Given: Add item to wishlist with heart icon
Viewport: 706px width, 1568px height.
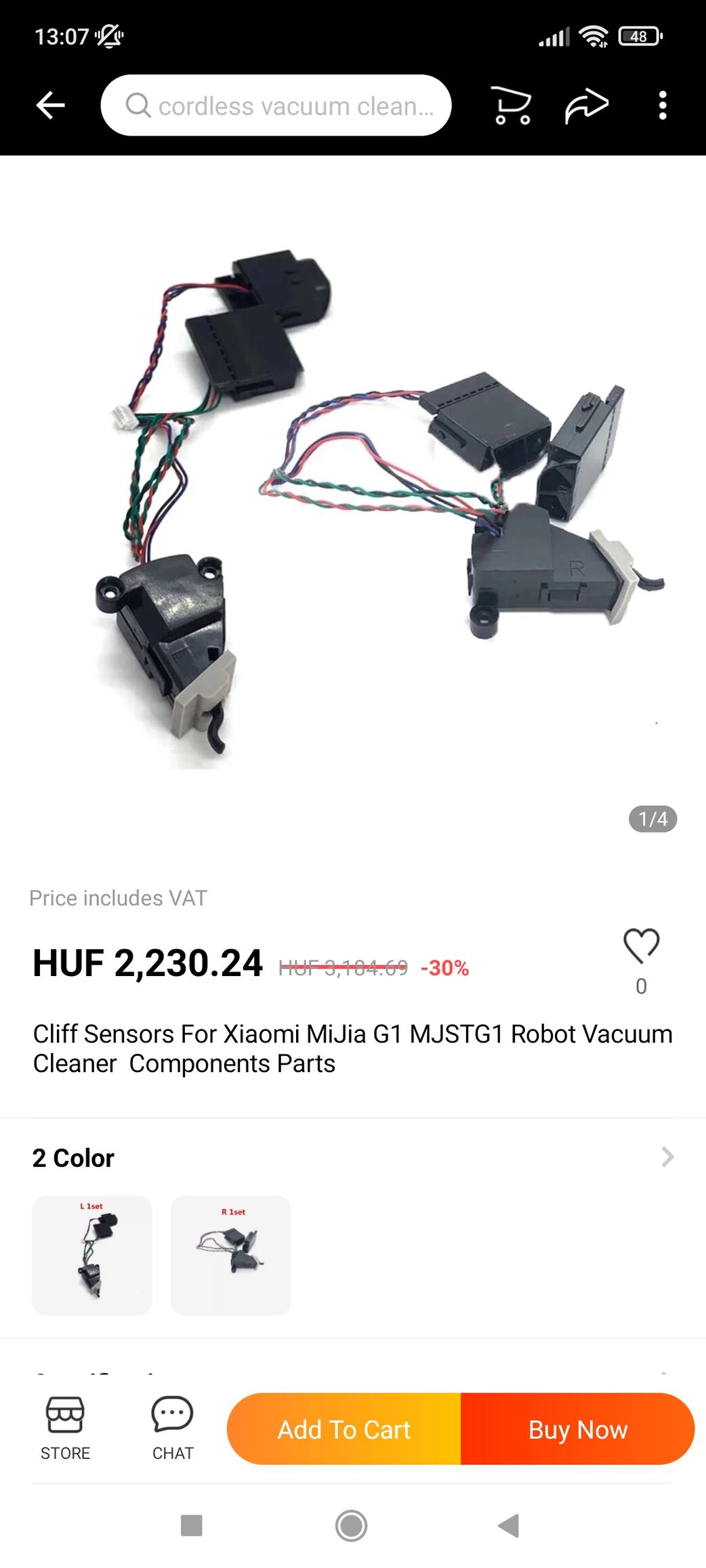Looking at the screenshot, I should tap(641, 946).
